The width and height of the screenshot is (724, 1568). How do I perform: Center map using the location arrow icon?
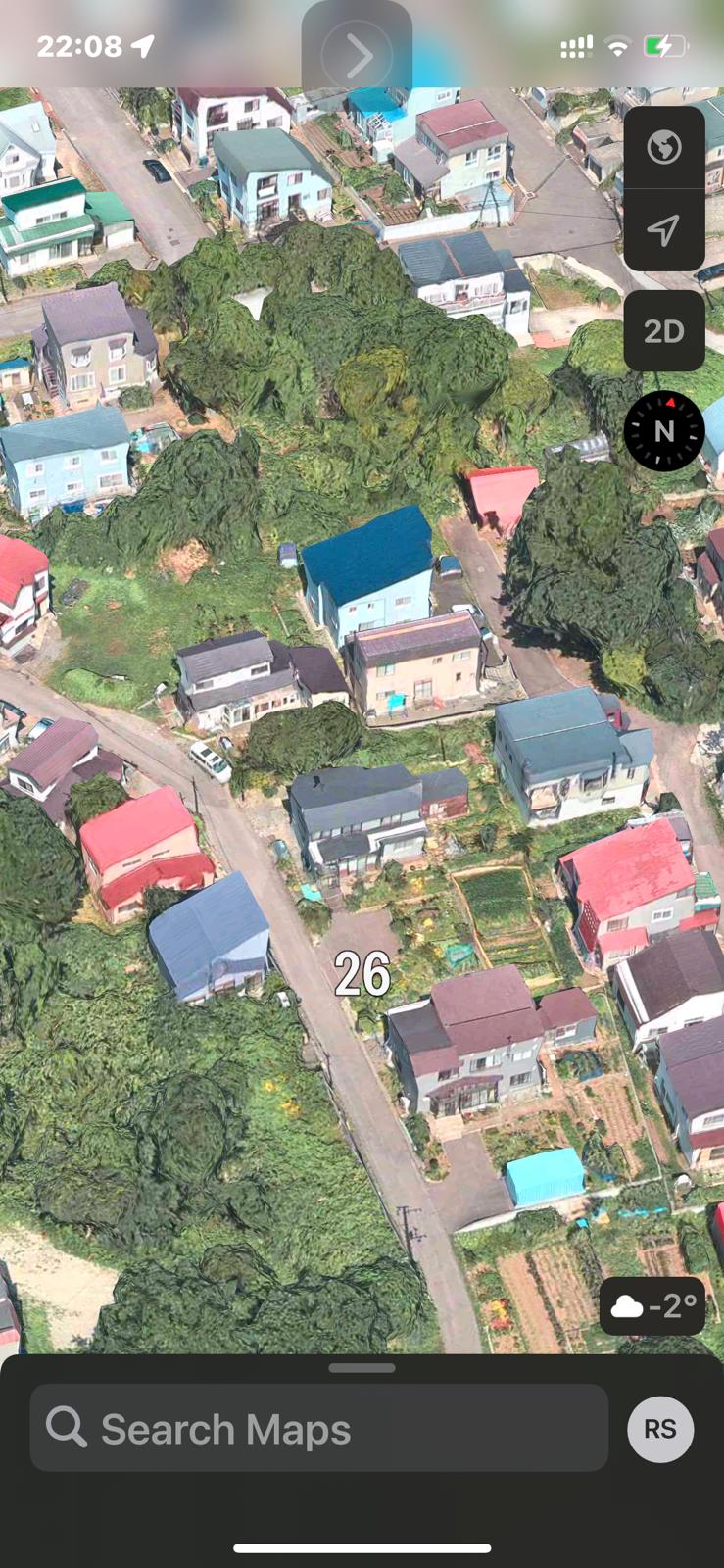tap(664, 231)
